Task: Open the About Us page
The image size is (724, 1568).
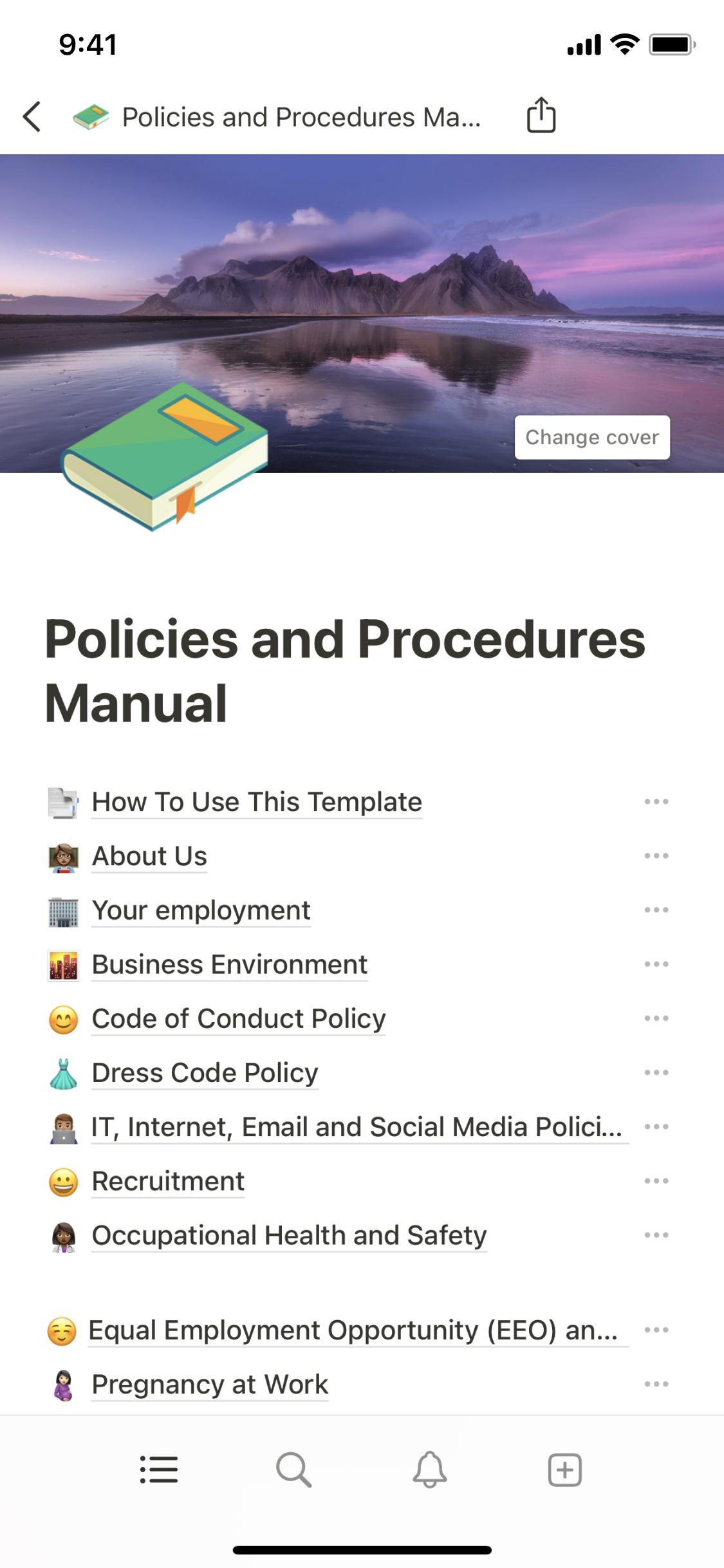Action: tap(149, 856)
